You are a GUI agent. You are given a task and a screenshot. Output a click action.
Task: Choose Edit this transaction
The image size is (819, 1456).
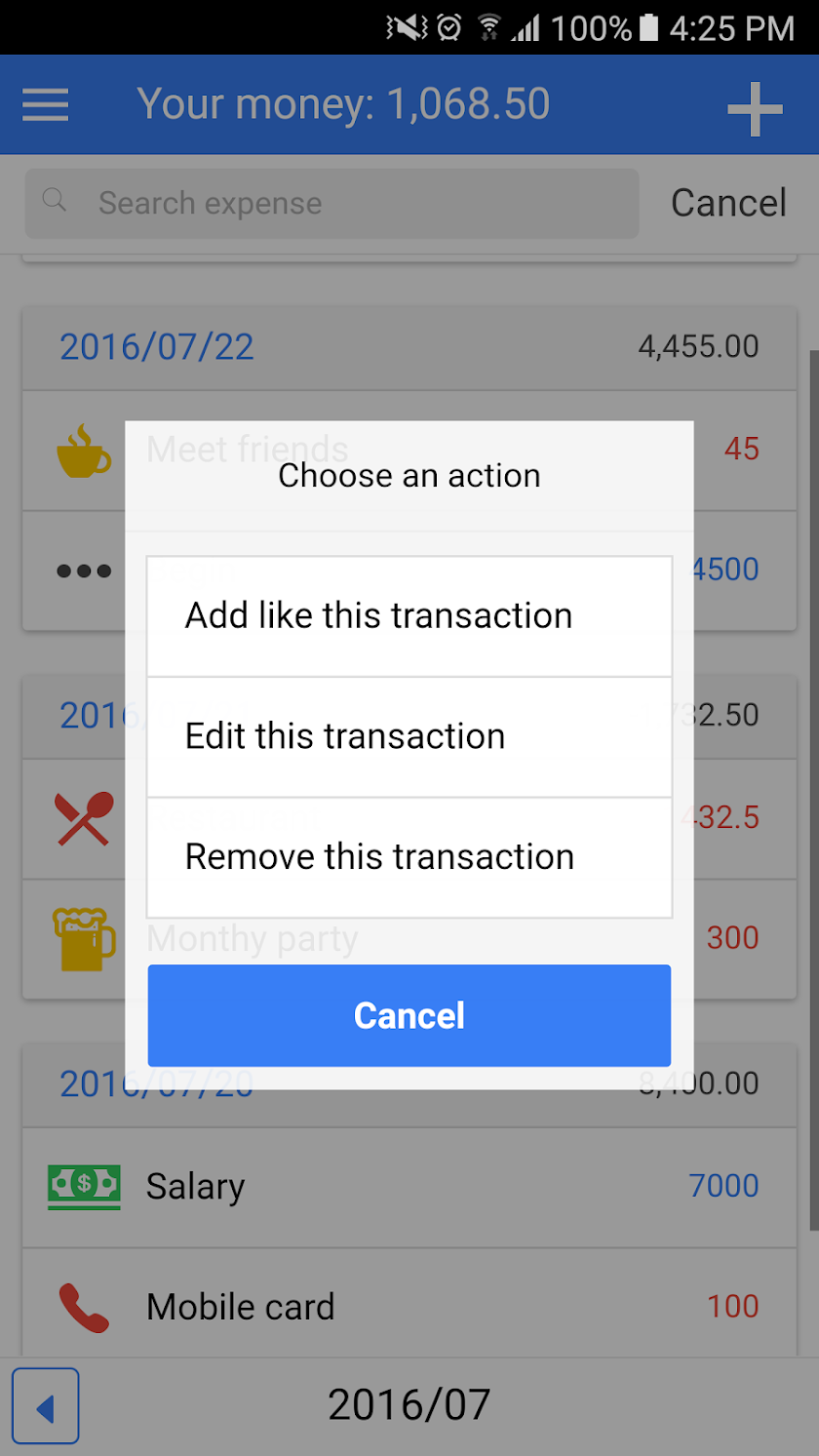pyautogui.click(x=409, y=736)
